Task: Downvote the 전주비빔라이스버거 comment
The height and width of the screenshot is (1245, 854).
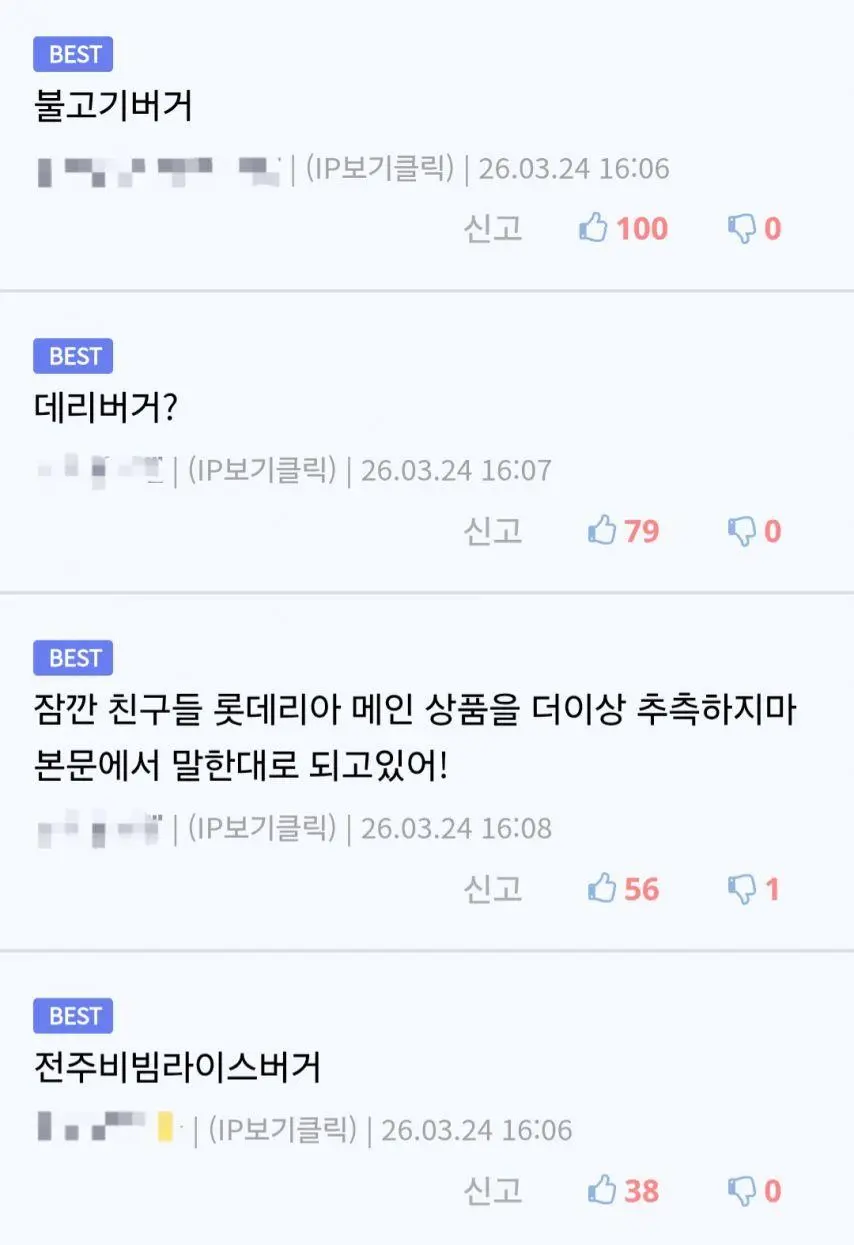Action: click(x=739, y=1192)
